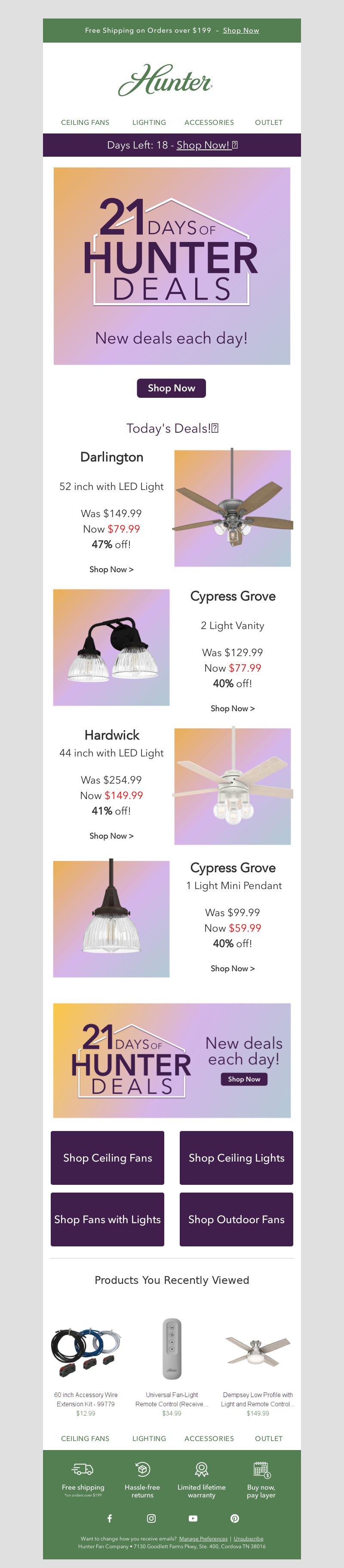Unsubscribe from Hunter emails

[x=249, y=1539]
